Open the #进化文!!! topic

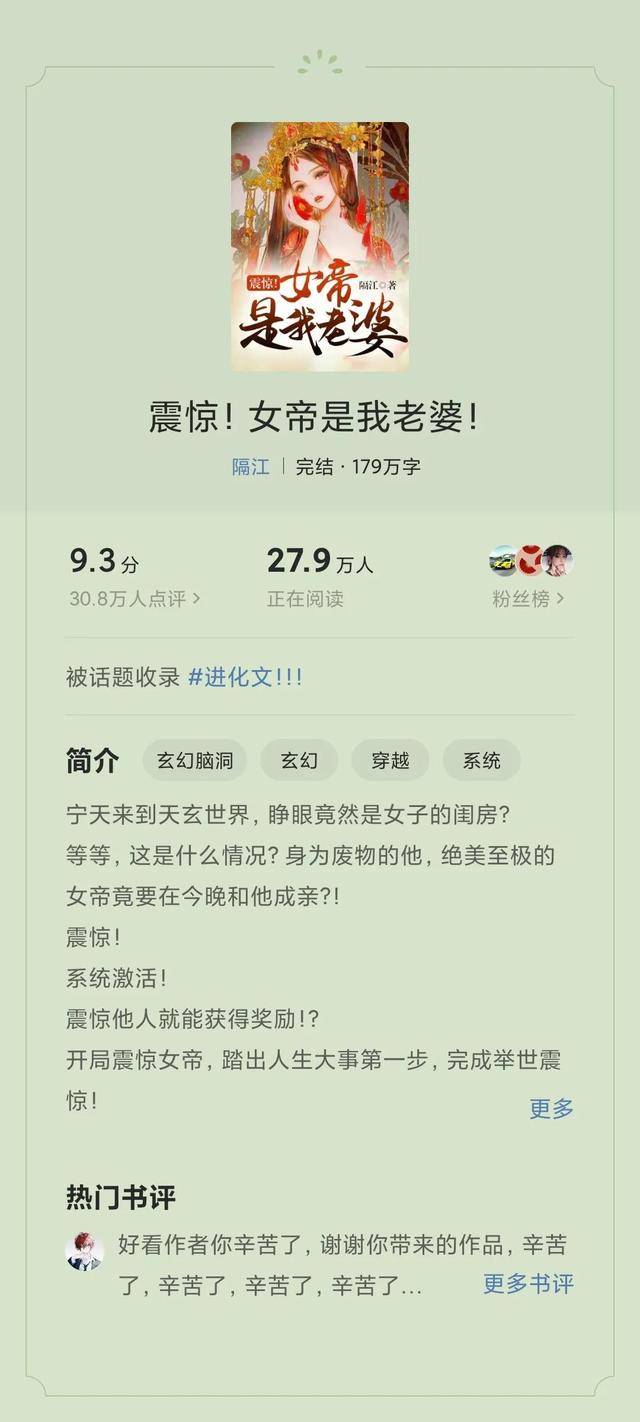tap(245, 677)
